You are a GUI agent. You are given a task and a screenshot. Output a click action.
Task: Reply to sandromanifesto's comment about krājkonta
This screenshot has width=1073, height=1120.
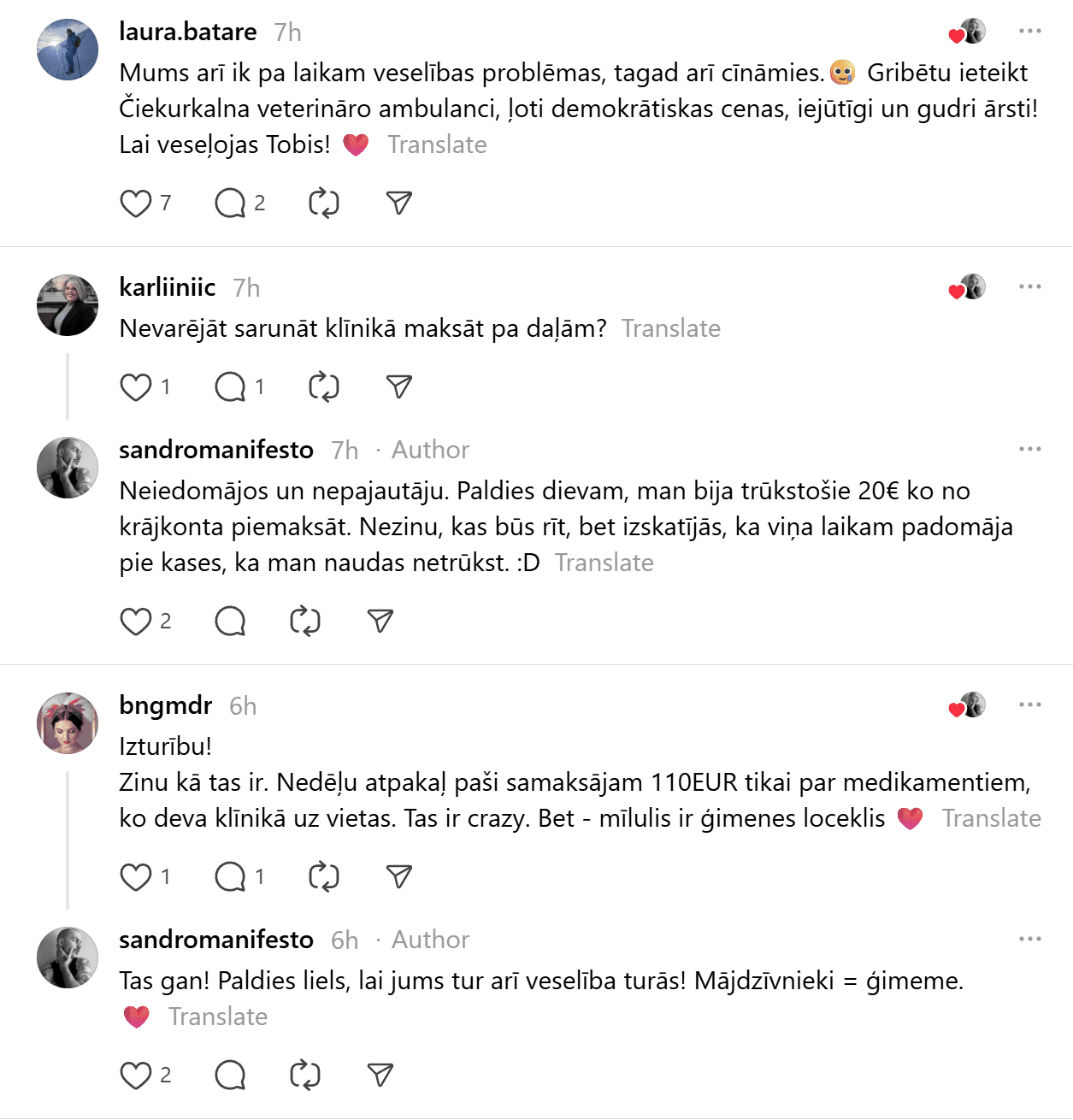pos(230,622)
